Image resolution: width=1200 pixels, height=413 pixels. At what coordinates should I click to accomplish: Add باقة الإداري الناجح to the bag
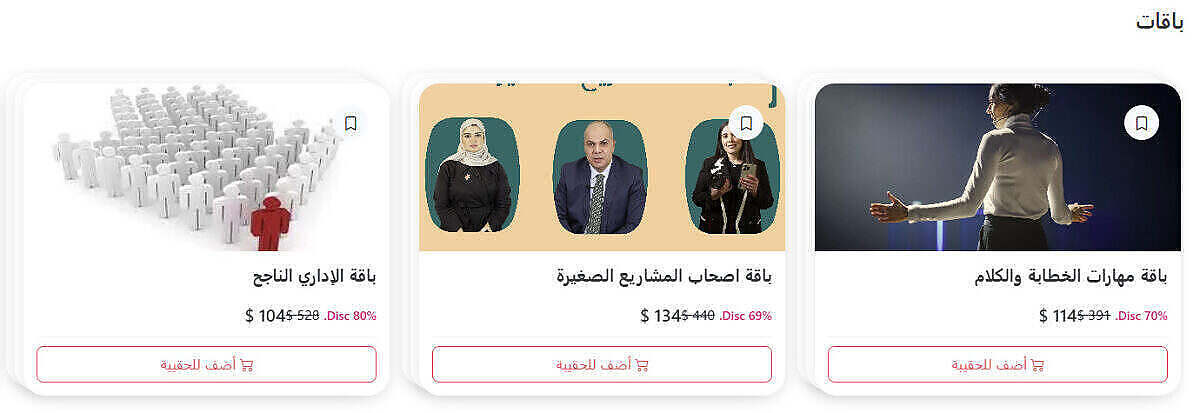coord(206,364)
